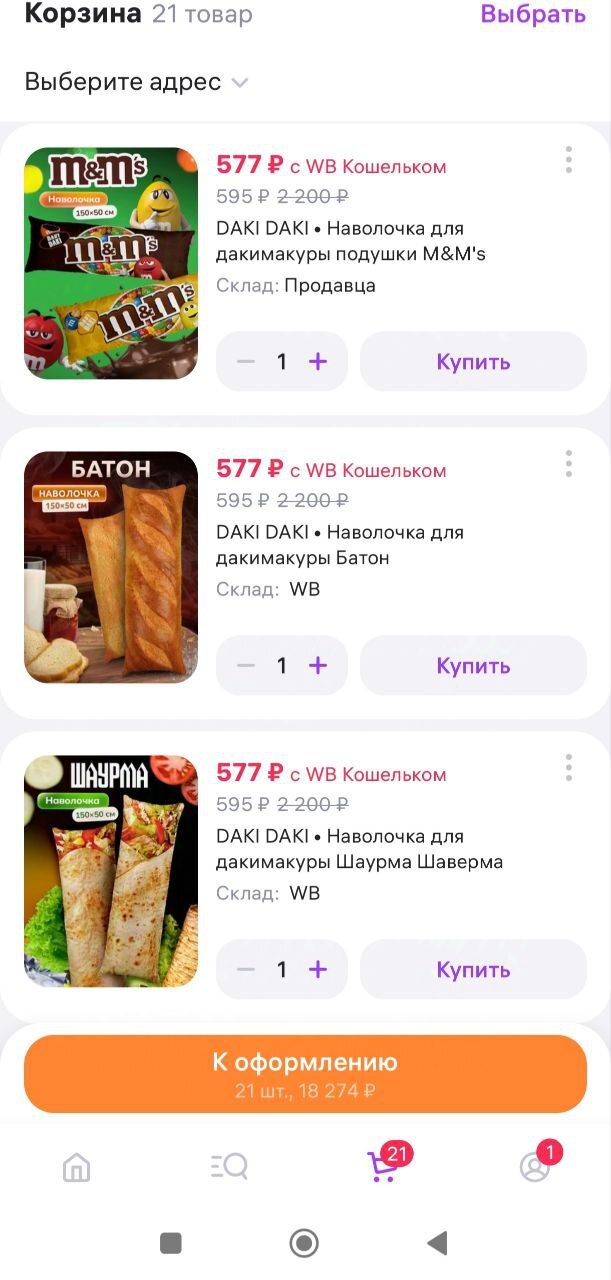611x1280 pixels.
Task: Decrease quantity of the M&M's pillowcase
Action: pyautogui.click(x=246, y=362)
